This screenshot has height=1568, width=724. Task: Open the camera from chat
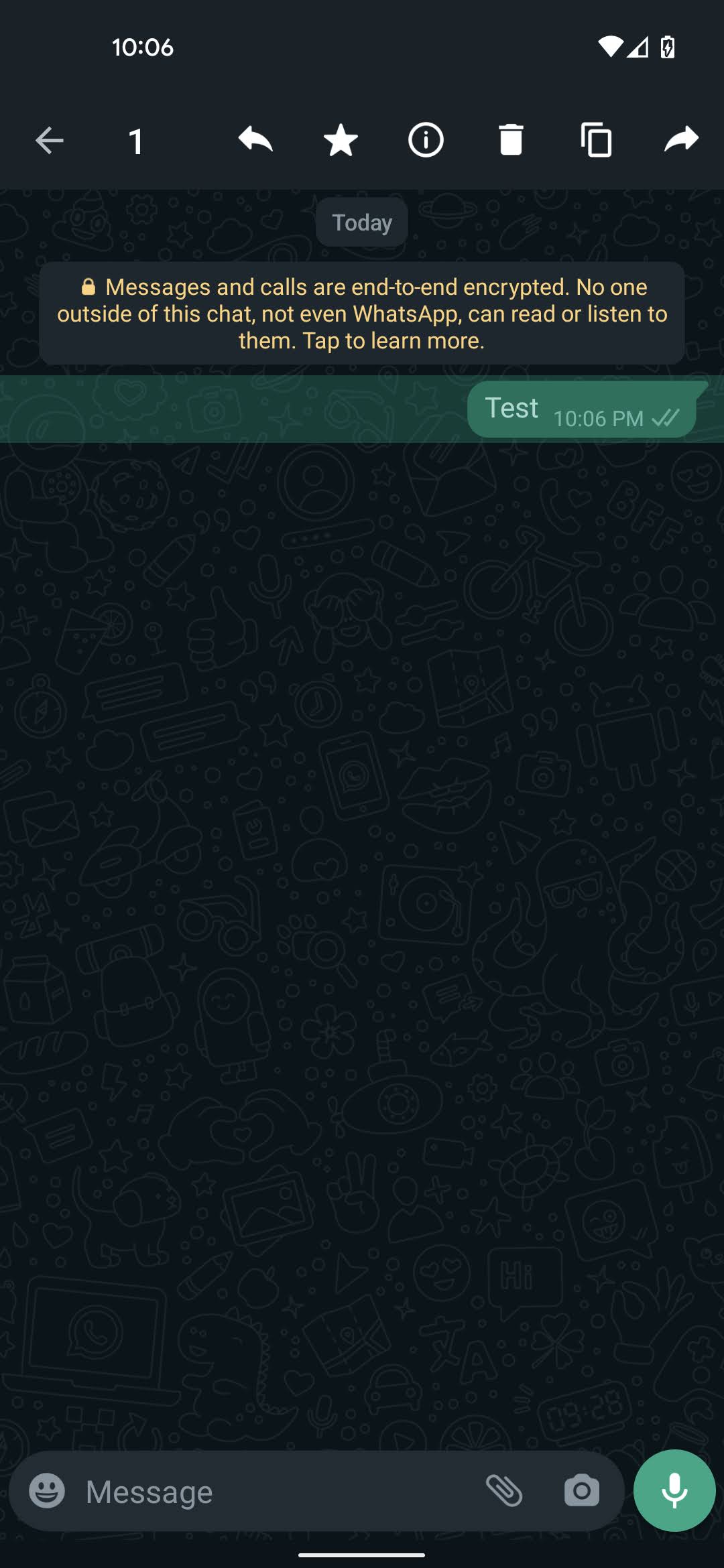point(581,1491)
